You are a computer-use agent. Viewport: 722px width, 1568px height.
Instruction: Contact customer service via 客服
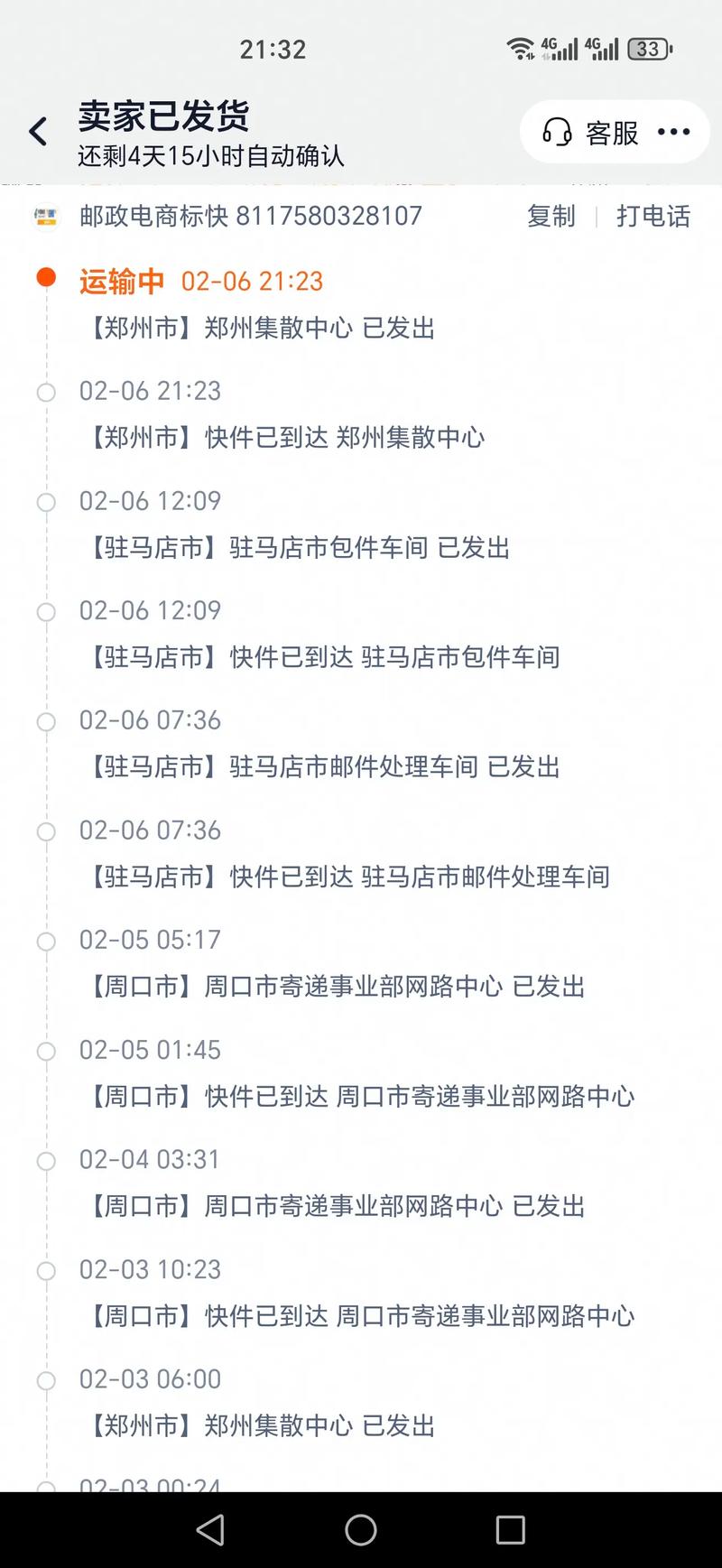[591, 133]
